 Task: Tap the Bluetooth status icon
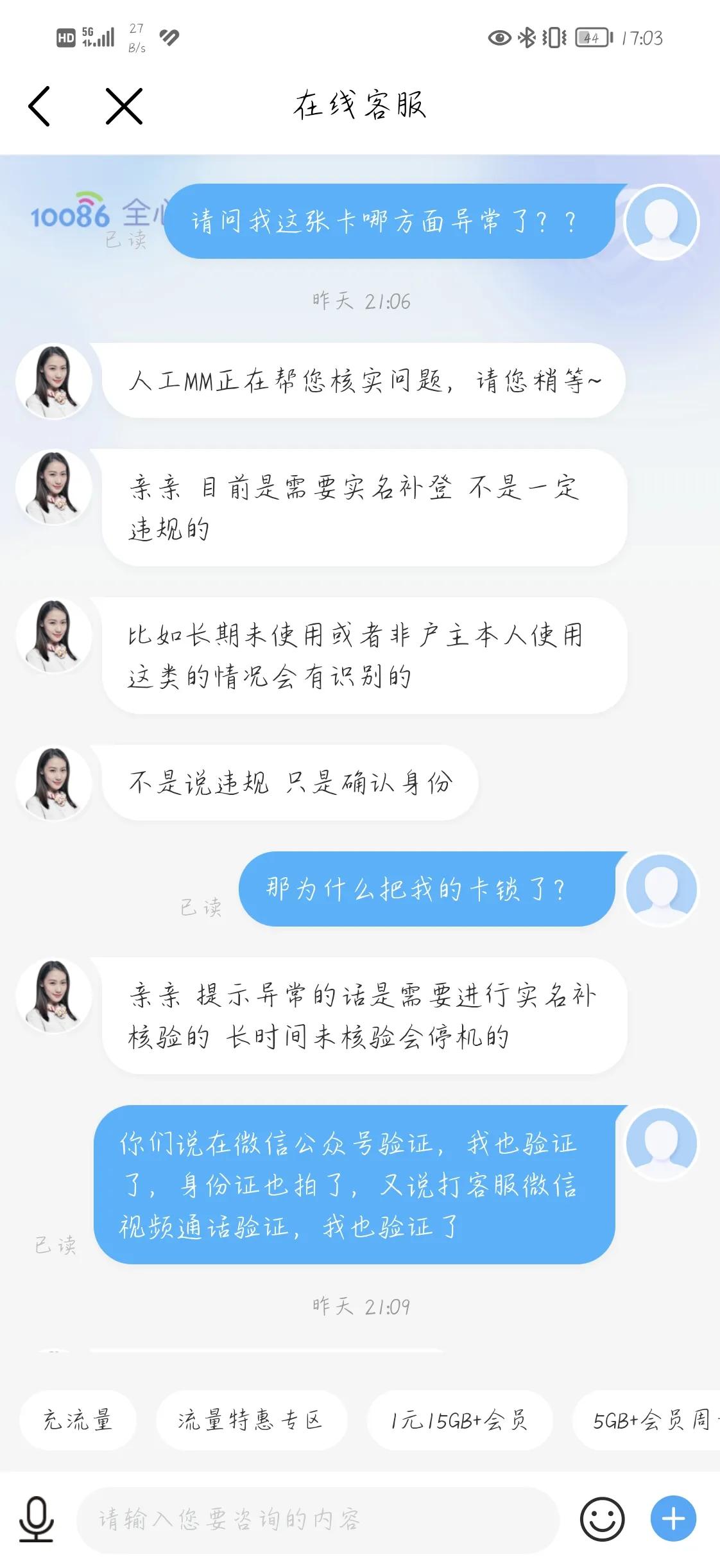[526, 39]
